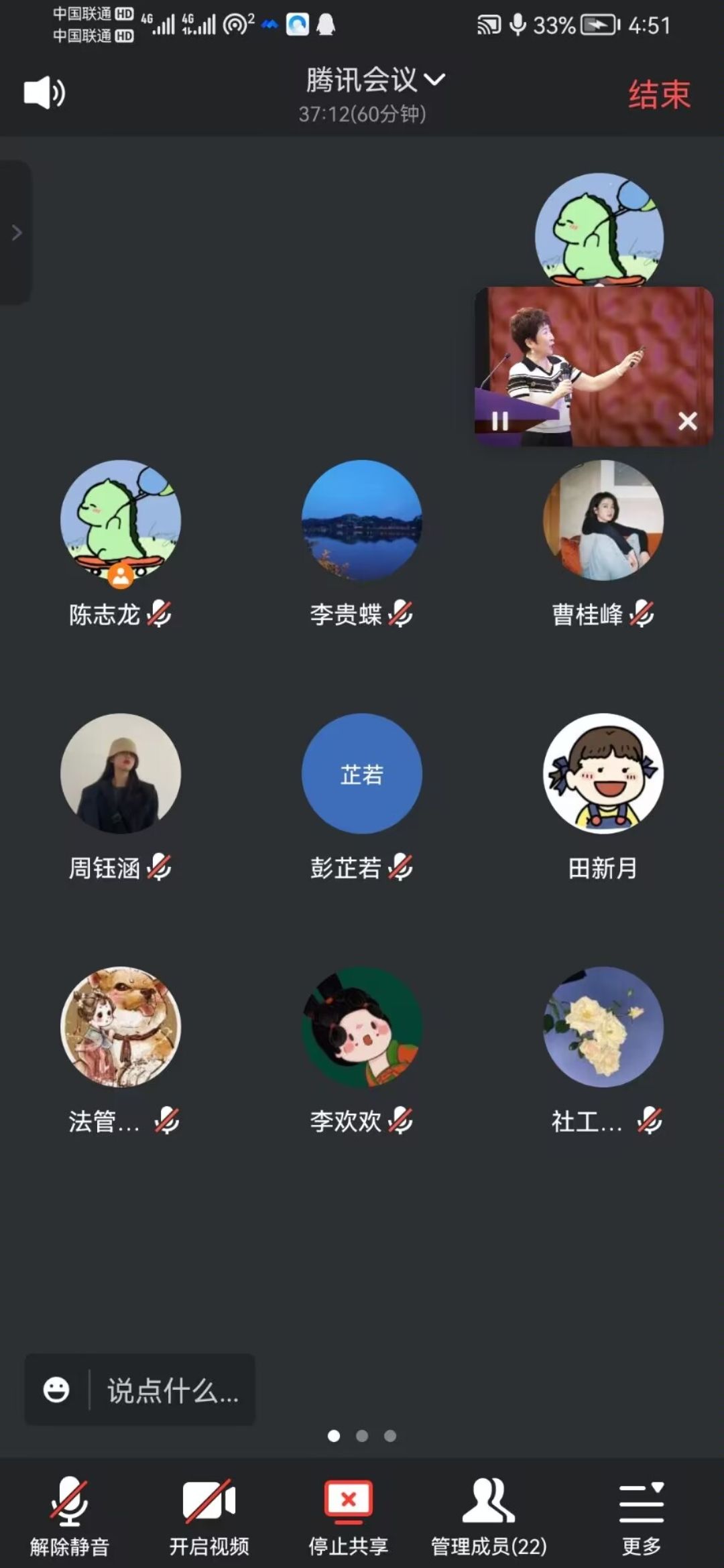Viewport: 724px width, 1568px height.
Task: Close the floating video window
Action: click(x=687, y=421)
